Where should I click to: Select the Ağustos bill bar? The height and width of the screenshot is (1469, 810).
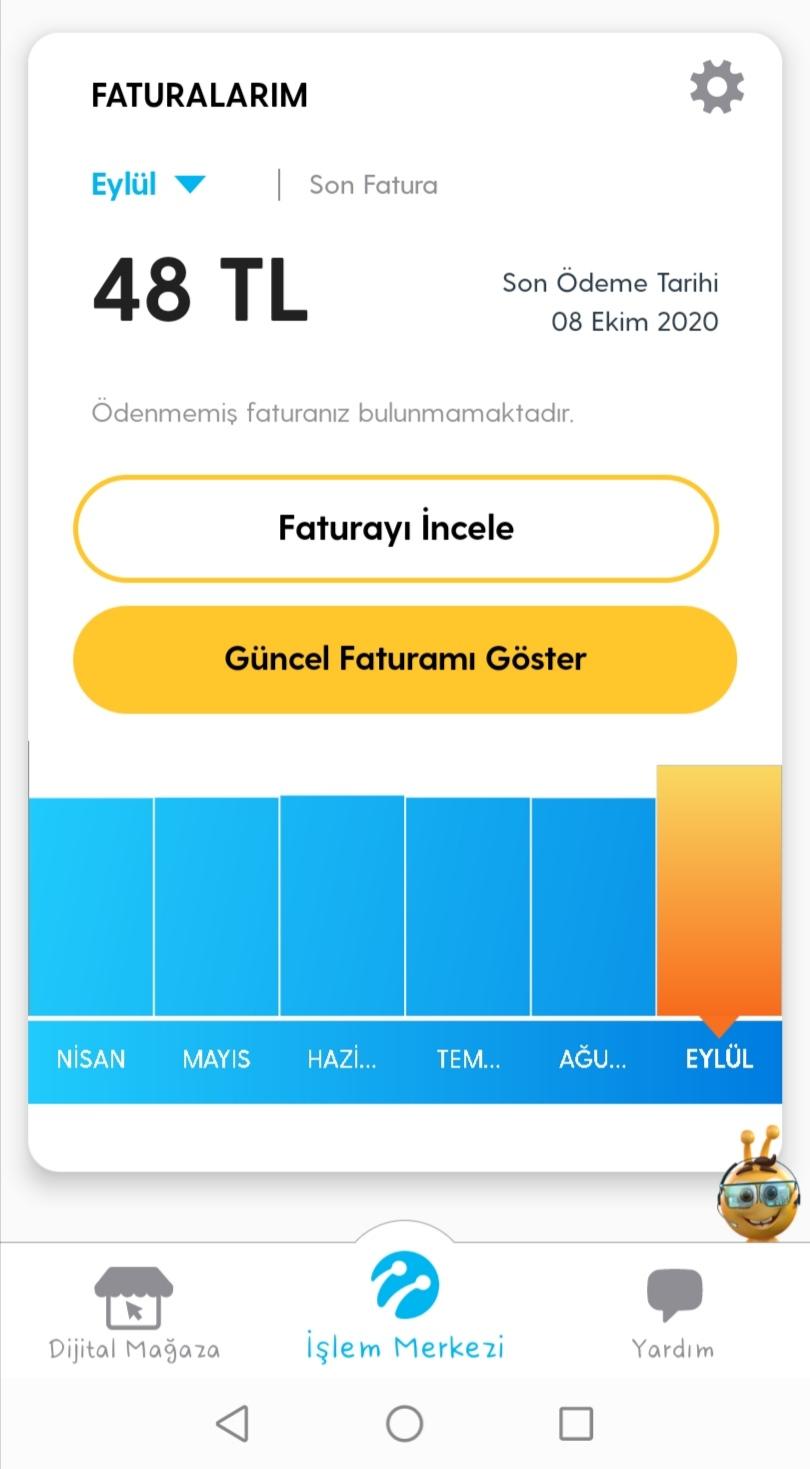(593, 907)
